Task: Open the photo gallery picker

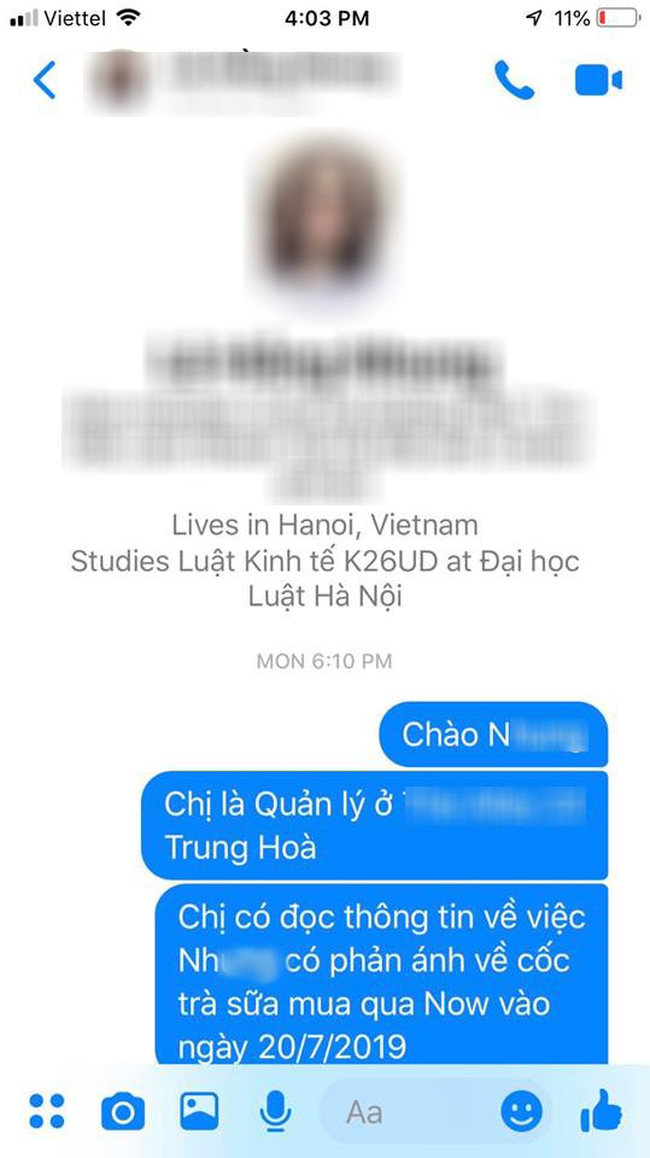Action: (x=199, y=1111)
